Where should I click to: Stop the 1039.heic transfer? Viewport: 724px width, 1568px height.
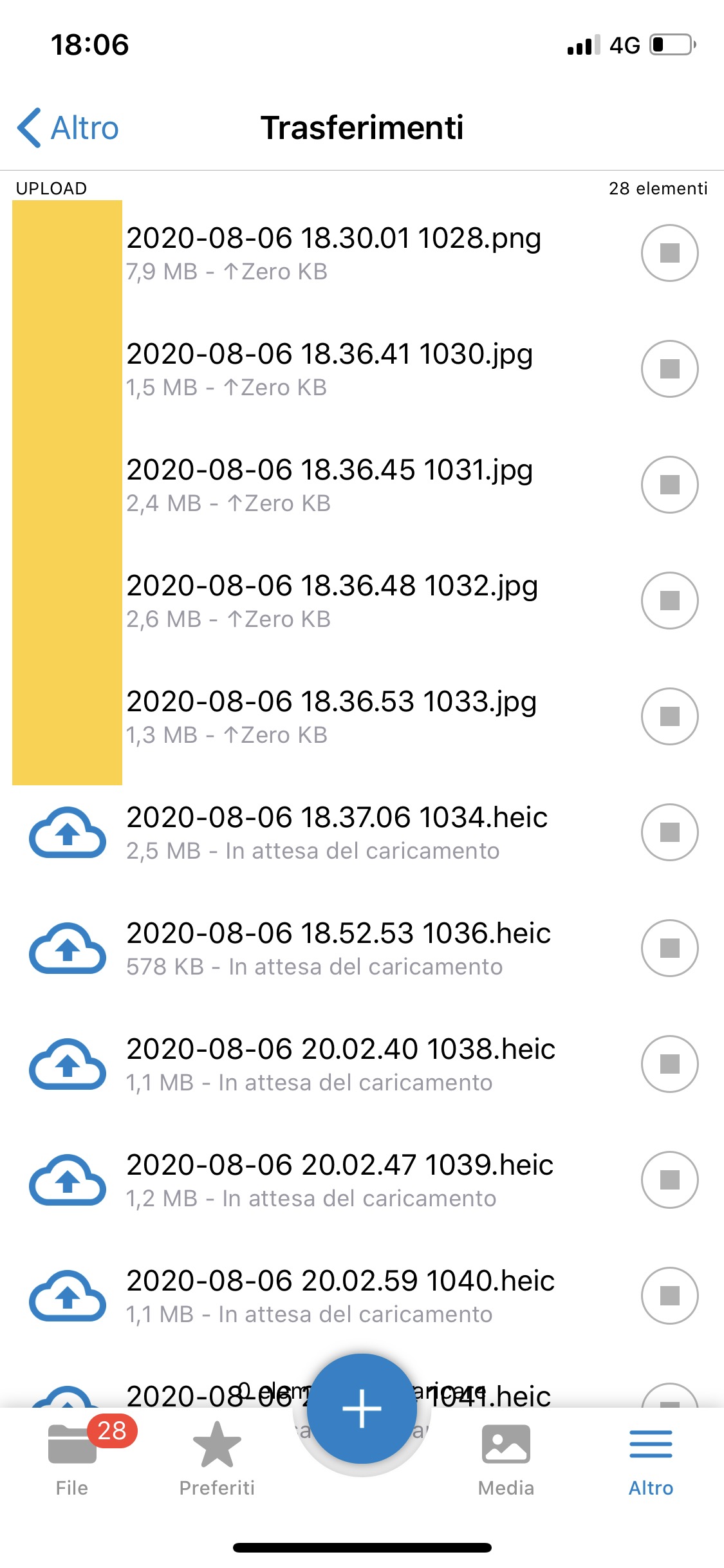(669, 1180)
